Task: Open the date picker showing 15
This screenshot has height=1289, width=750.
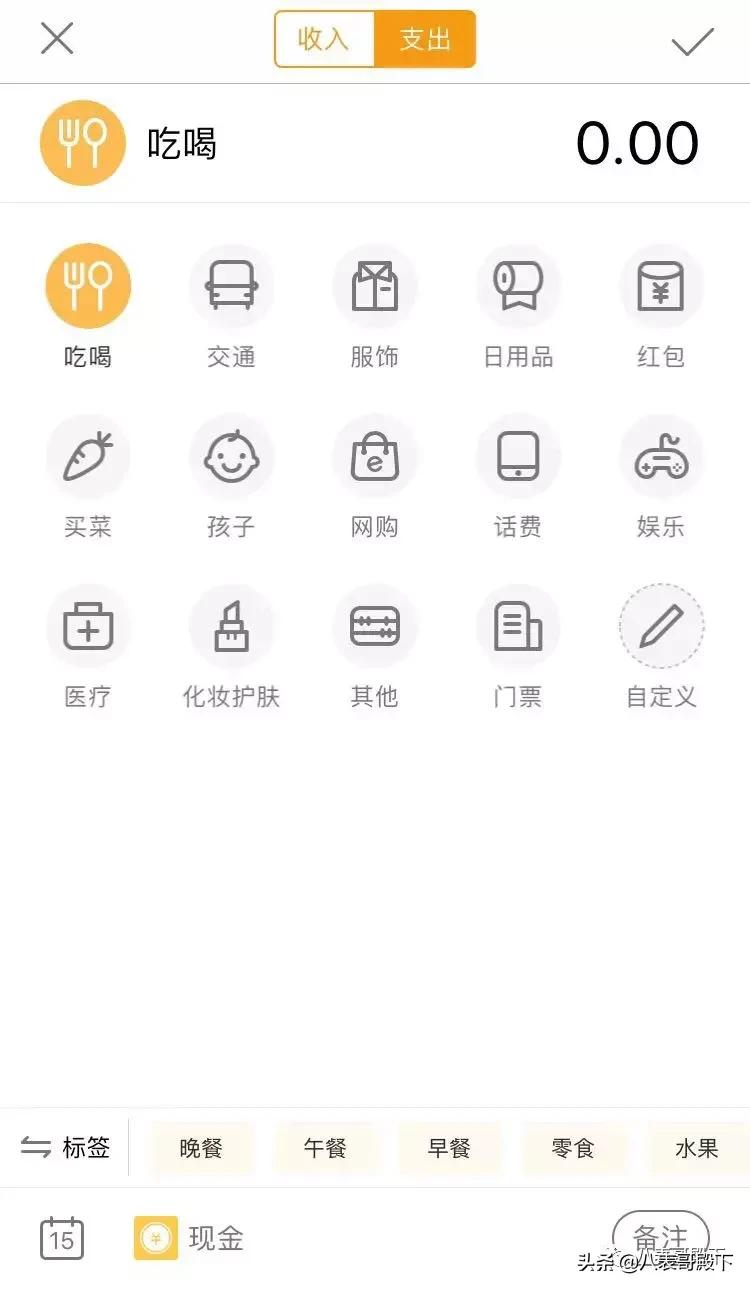Action: tap(60, 1238)
